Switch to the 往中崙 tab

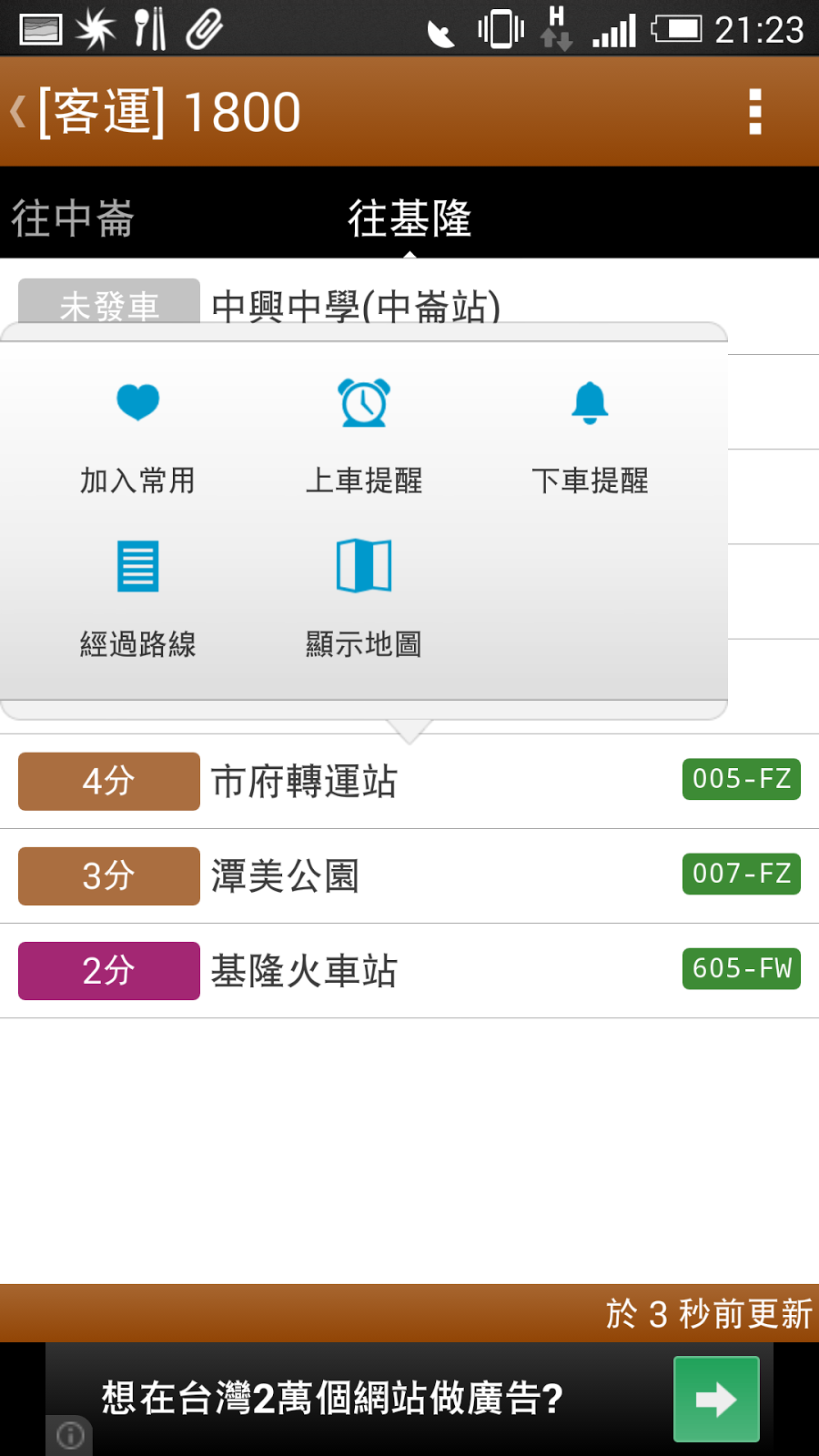point(73,218)
